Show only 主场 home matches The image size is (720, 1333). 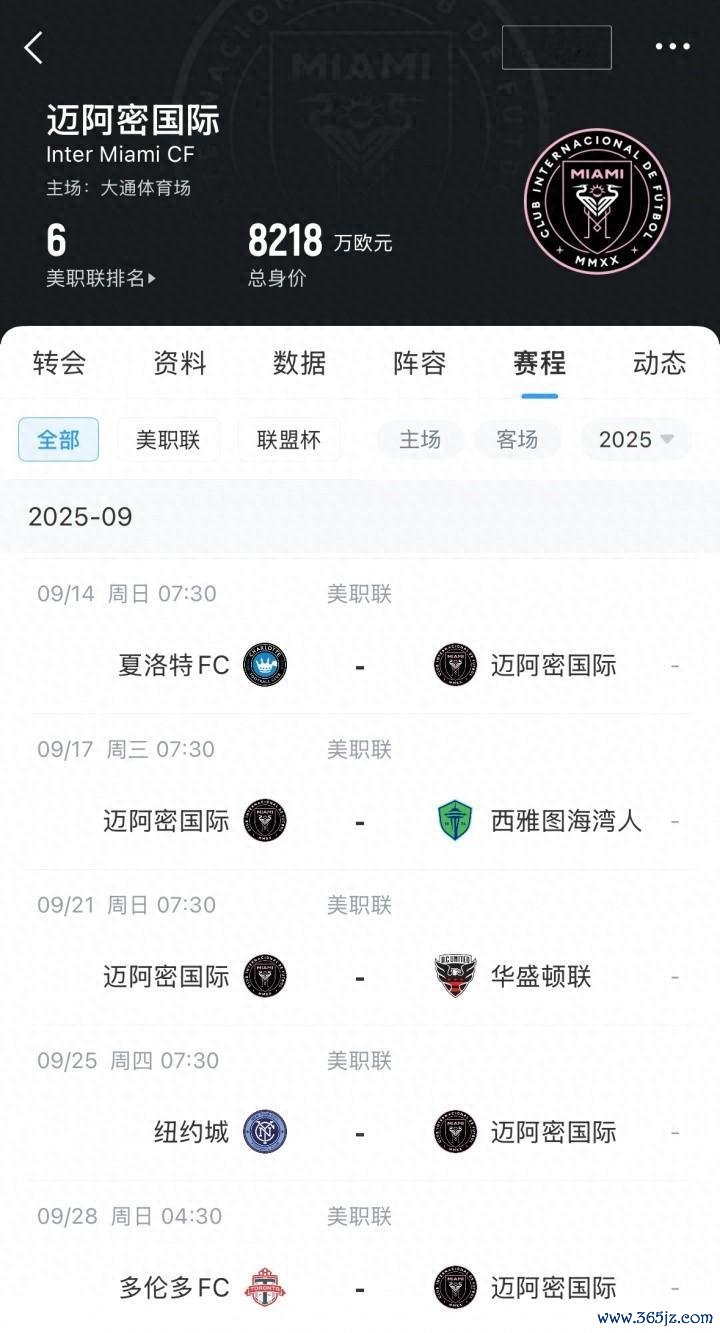(x=420, y=439)
